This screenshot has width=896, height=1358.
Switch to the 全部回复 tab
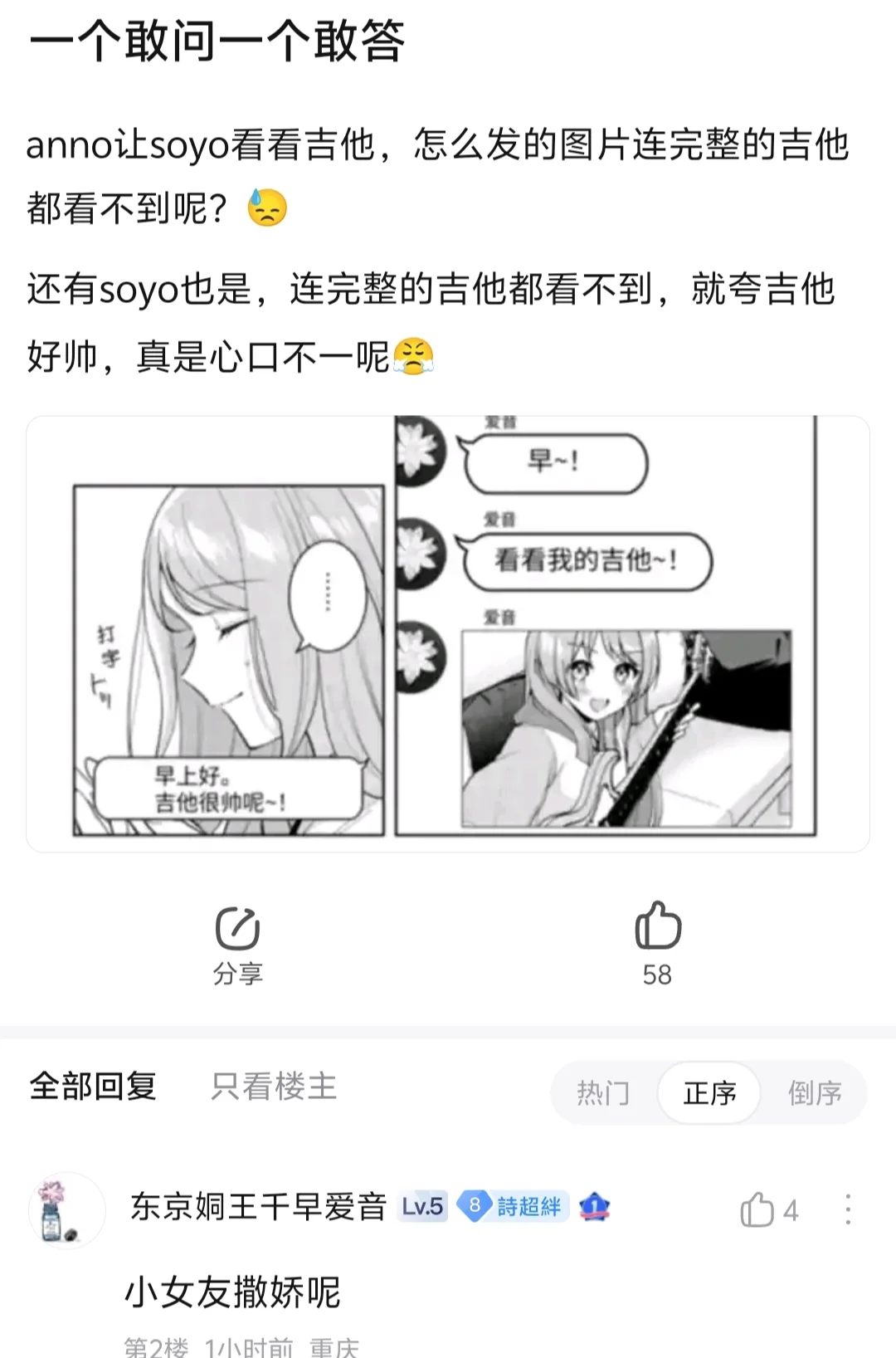click(x=93, y=1086)
